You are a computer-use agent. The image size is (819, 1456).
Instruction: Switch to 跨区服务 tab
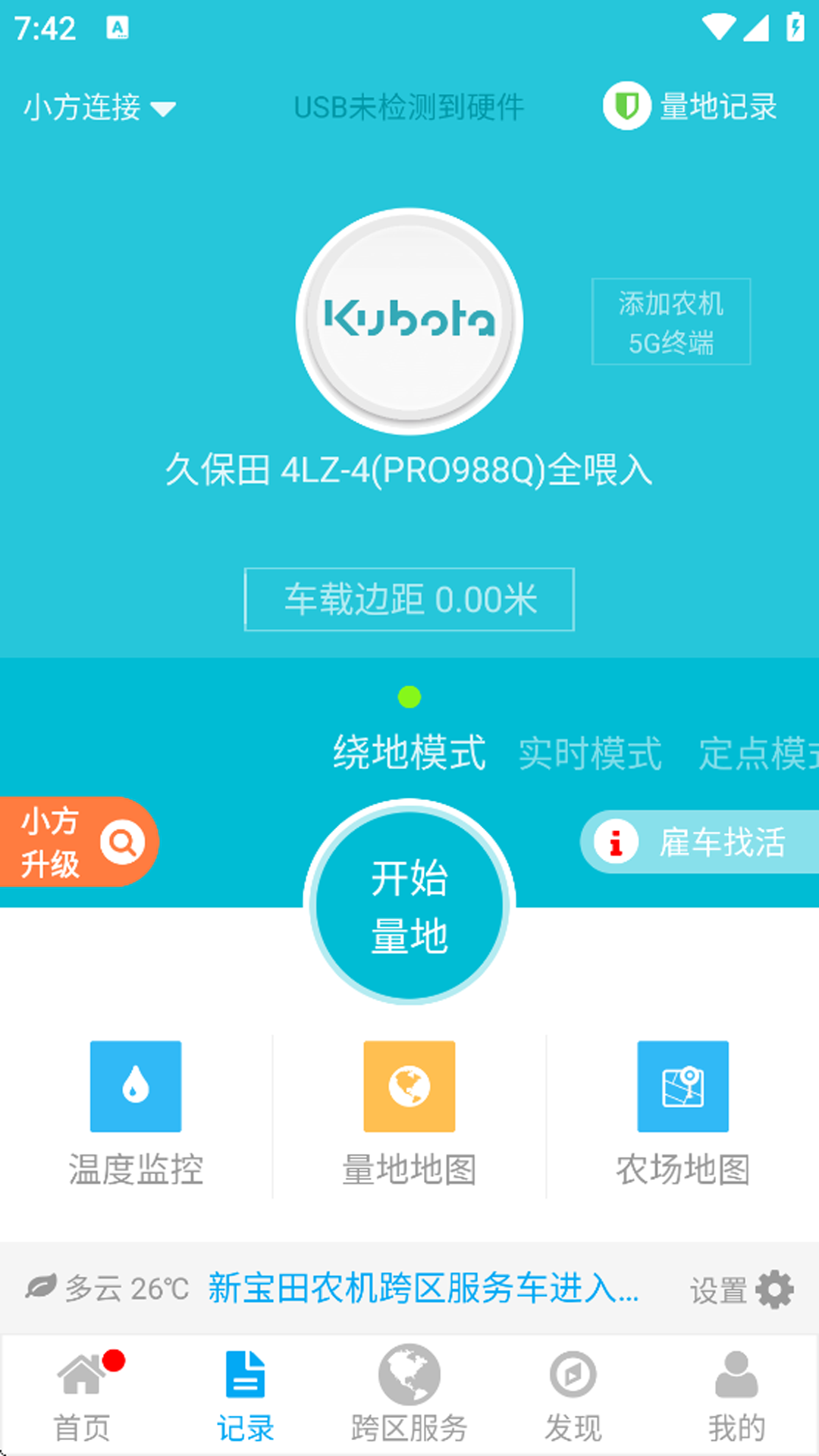pos(409,1395)
